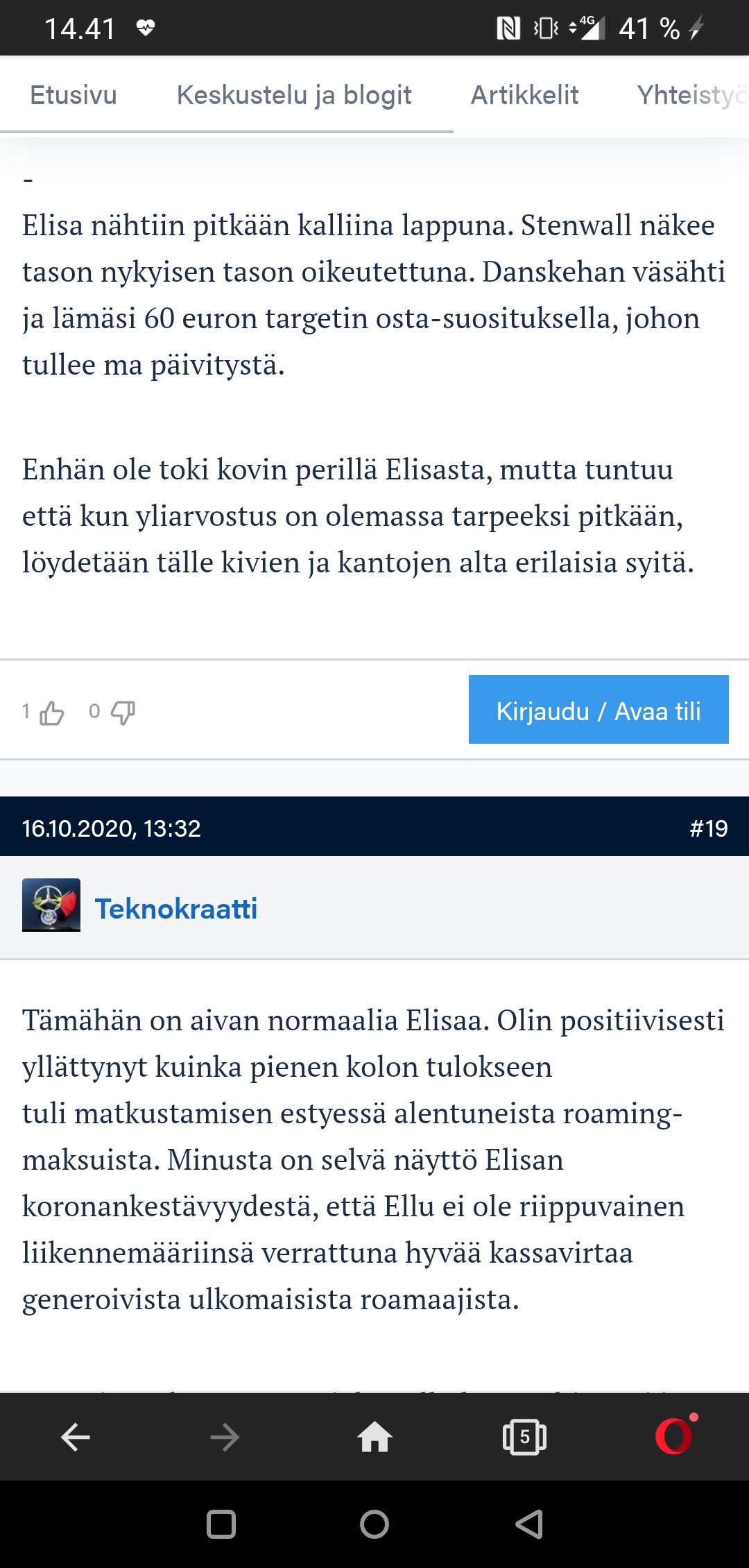749x1568 pixels.
Task: Open the Etusivu tab
Action: tap(74, 95)
